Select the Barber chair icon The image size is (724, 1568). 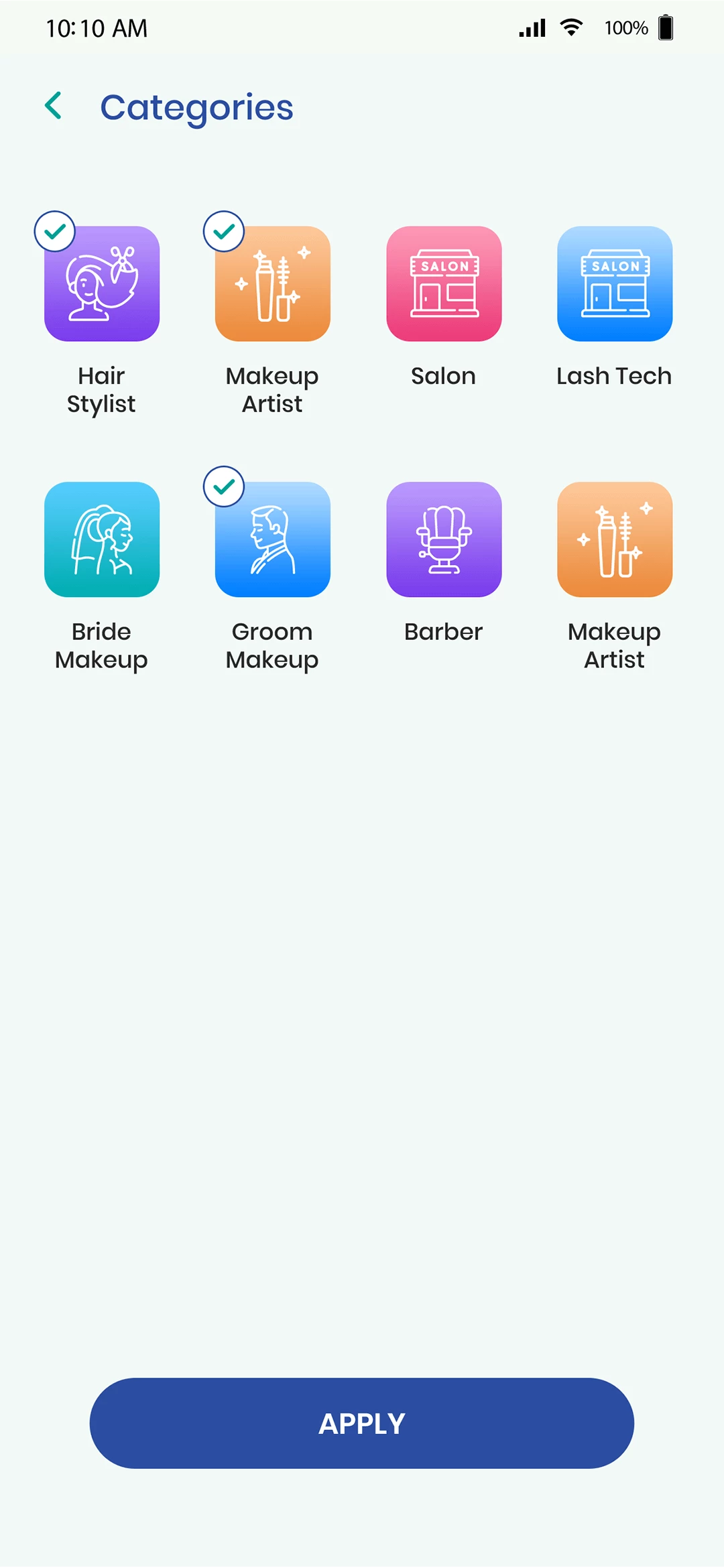point(443,539)
